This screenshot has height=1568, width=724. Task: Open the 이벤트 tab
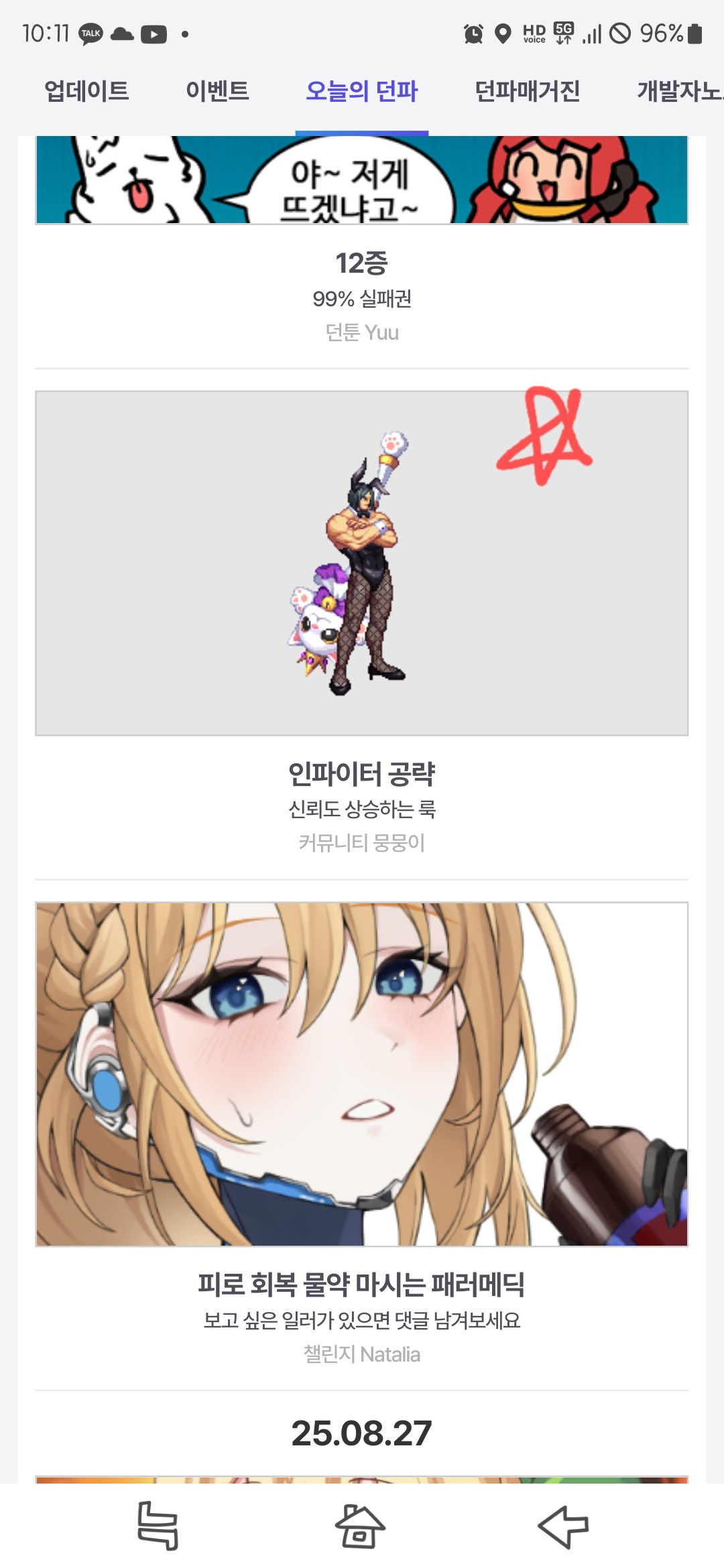(217, 91)
